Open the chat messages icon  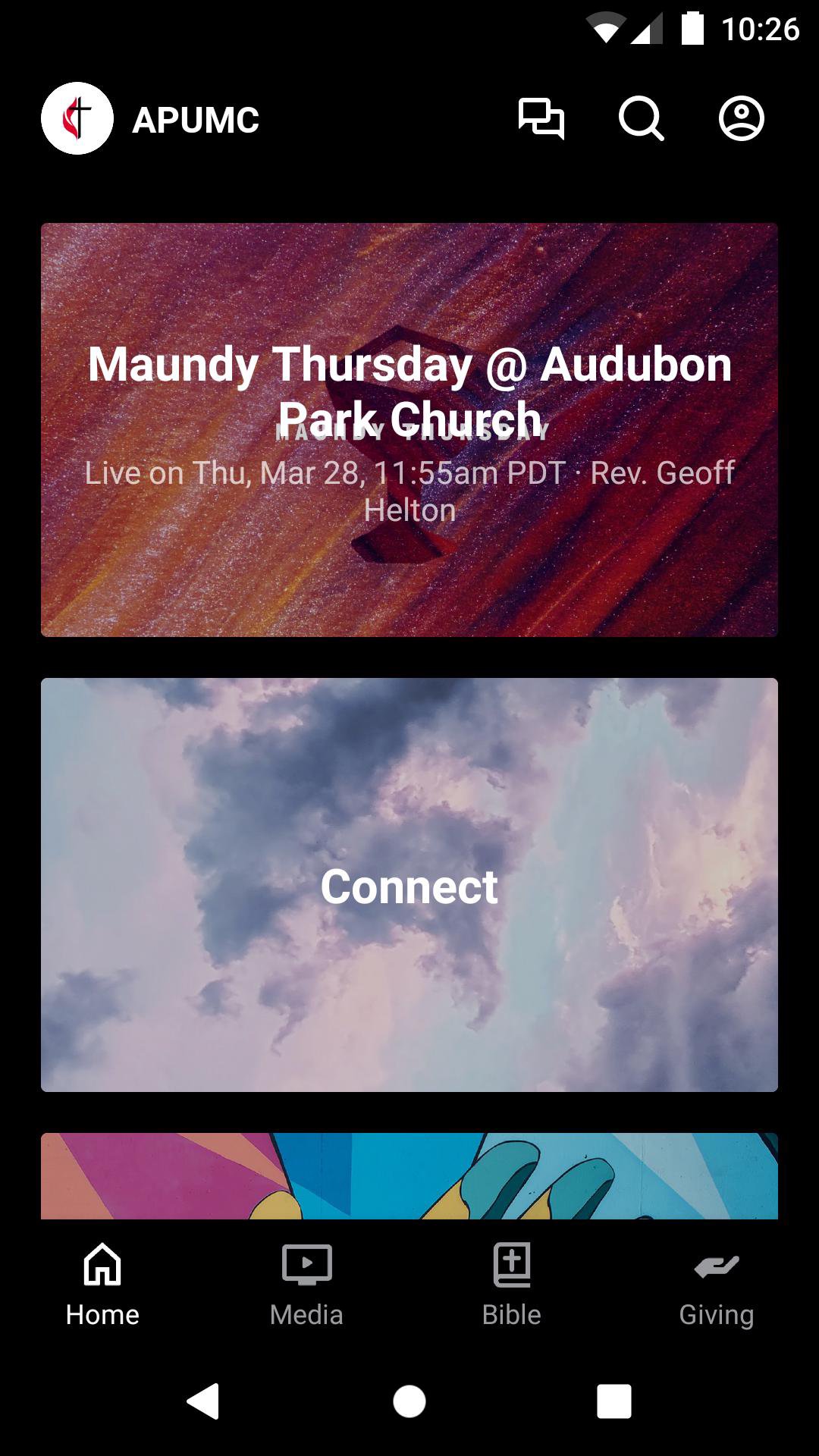(x=541, y=119)
